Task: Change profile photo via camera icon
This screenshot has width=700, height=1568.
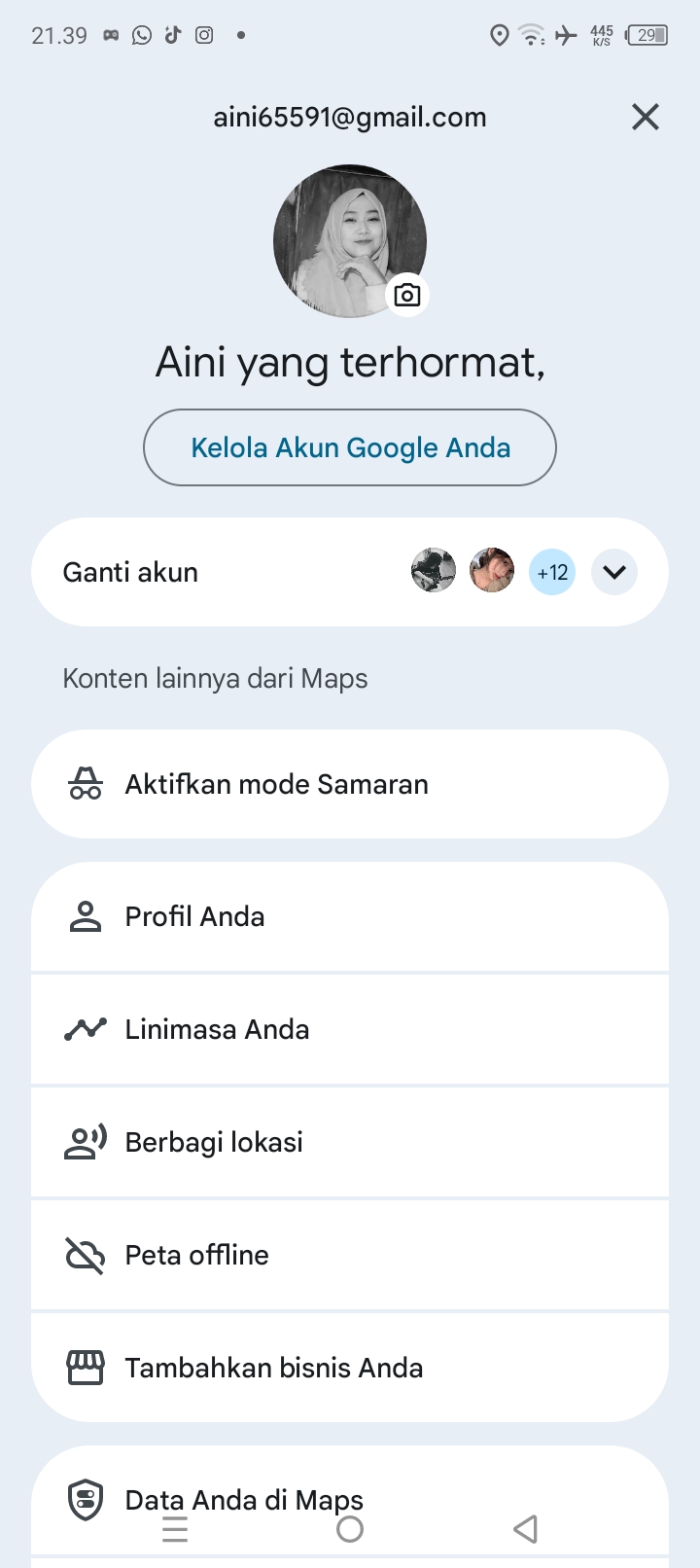Action: pyautogui.click(x=407, y=295)
